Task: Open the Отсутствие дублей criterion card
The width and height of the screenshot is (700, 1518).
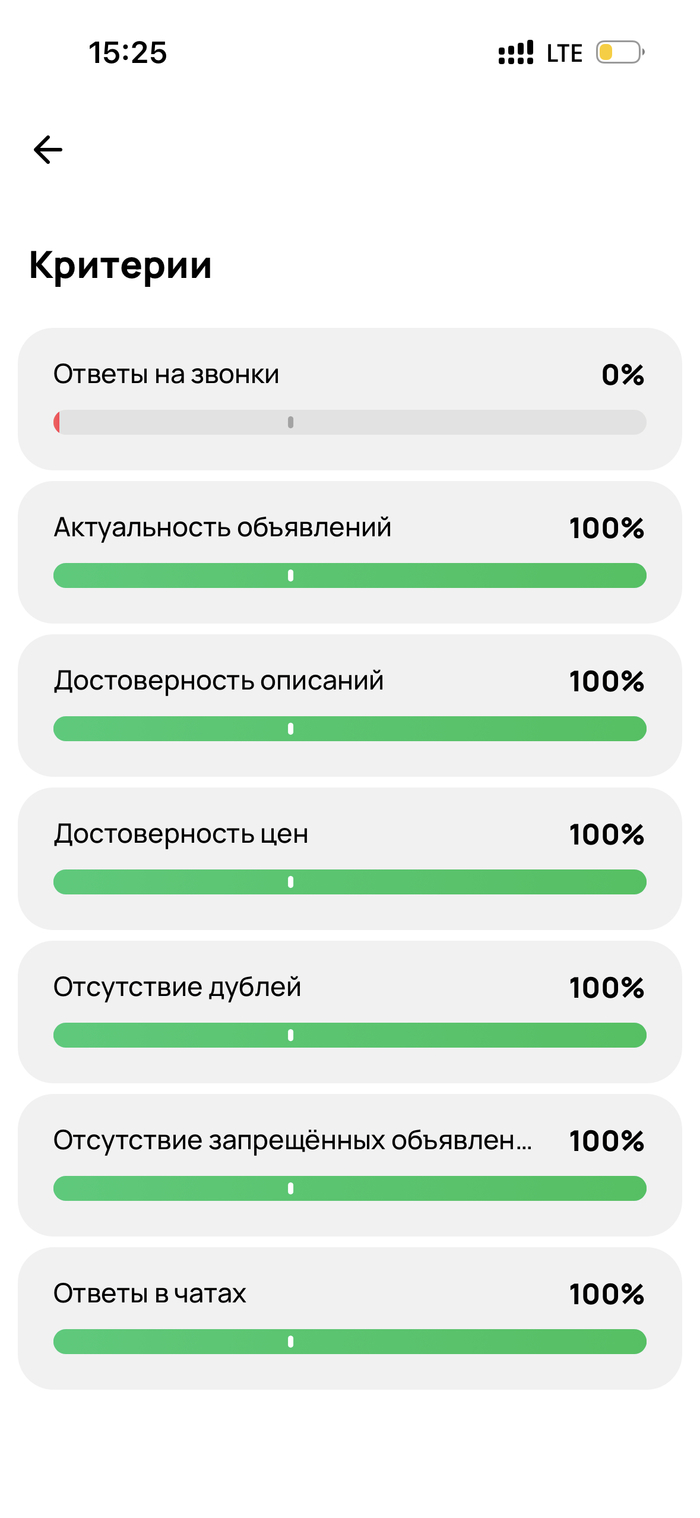Action: pos(350,1011)
